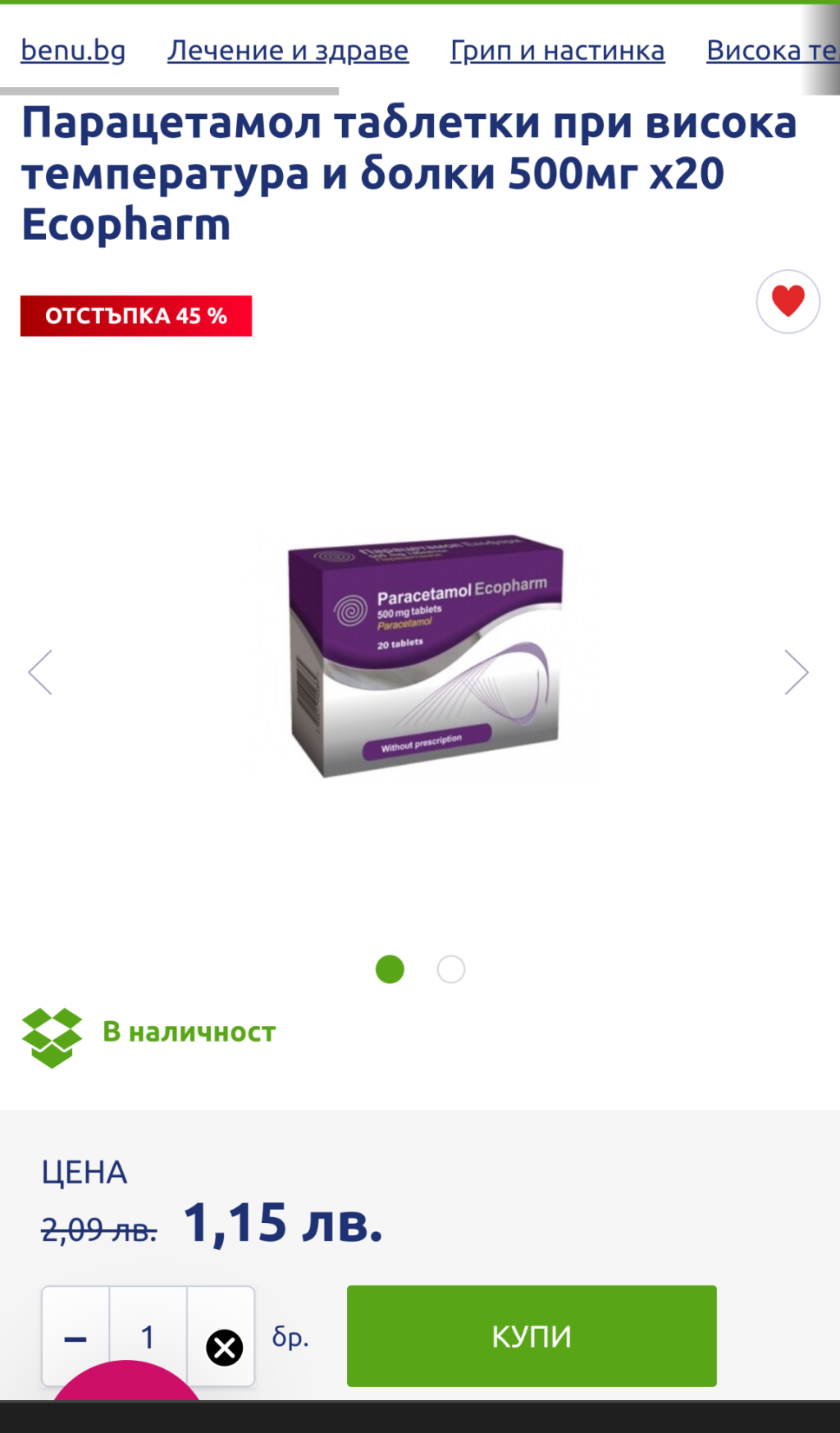Add the product to favorites with the heart

(x=788, y=301)
